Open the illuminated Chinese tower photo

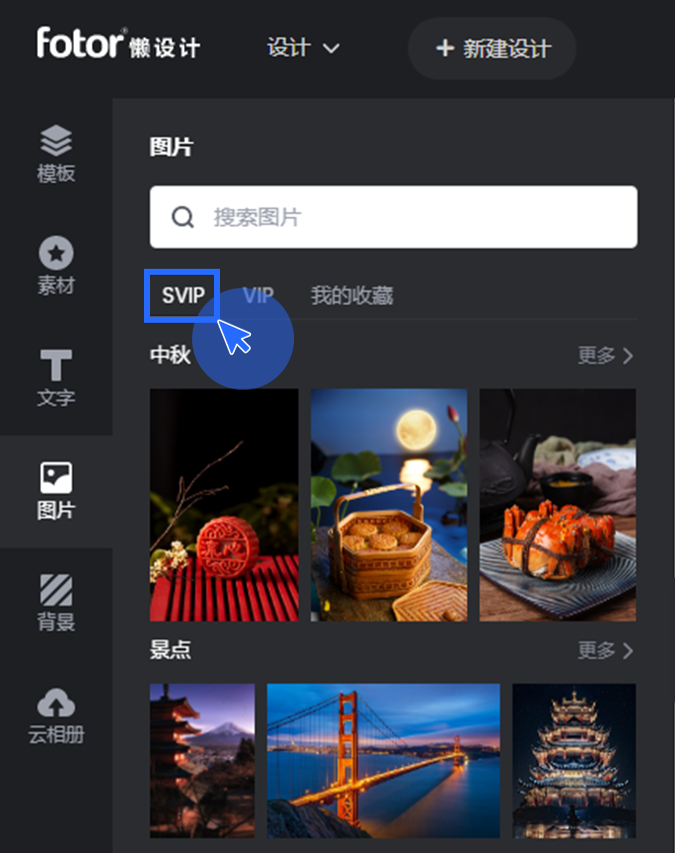(574, 760)
